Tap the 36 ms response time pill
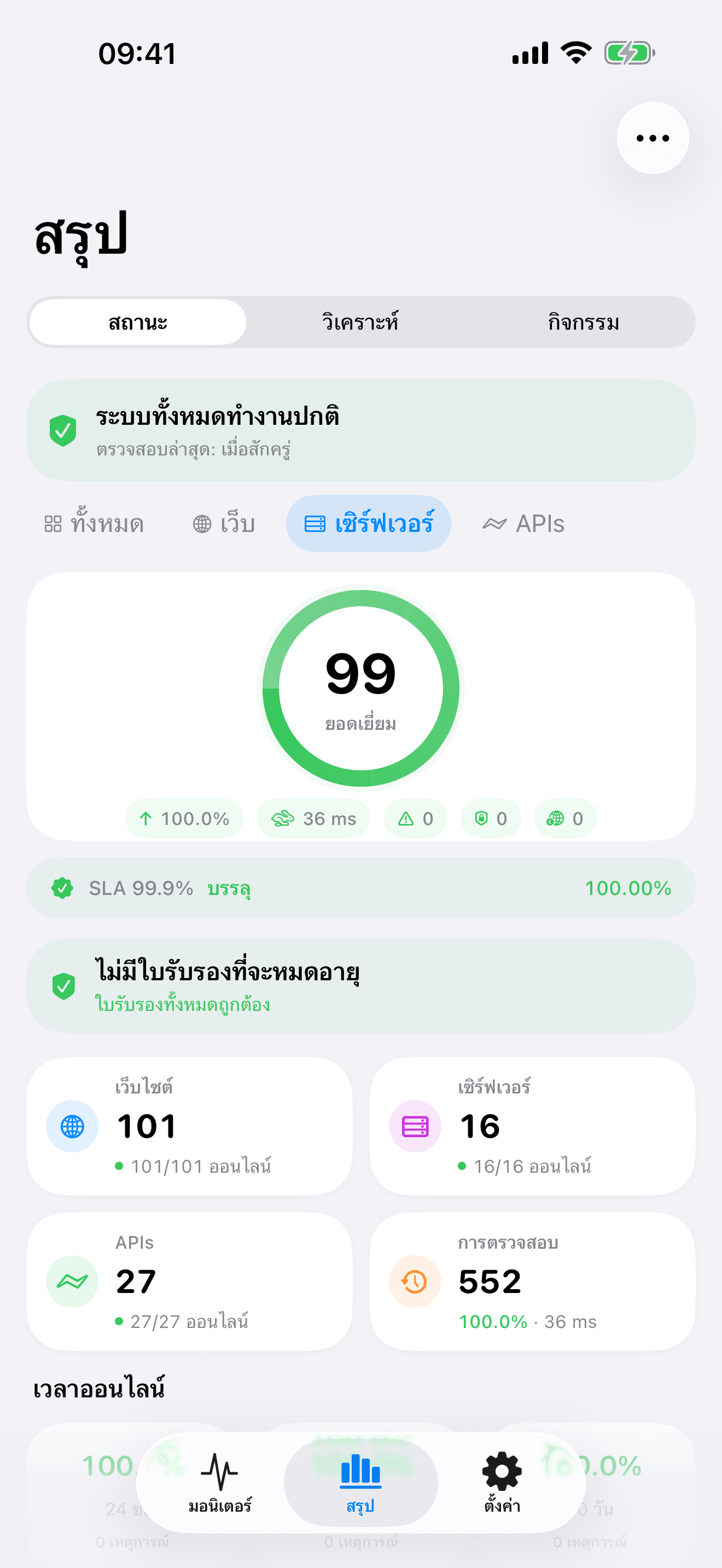The image size is (722, 1568). (313, 818)
